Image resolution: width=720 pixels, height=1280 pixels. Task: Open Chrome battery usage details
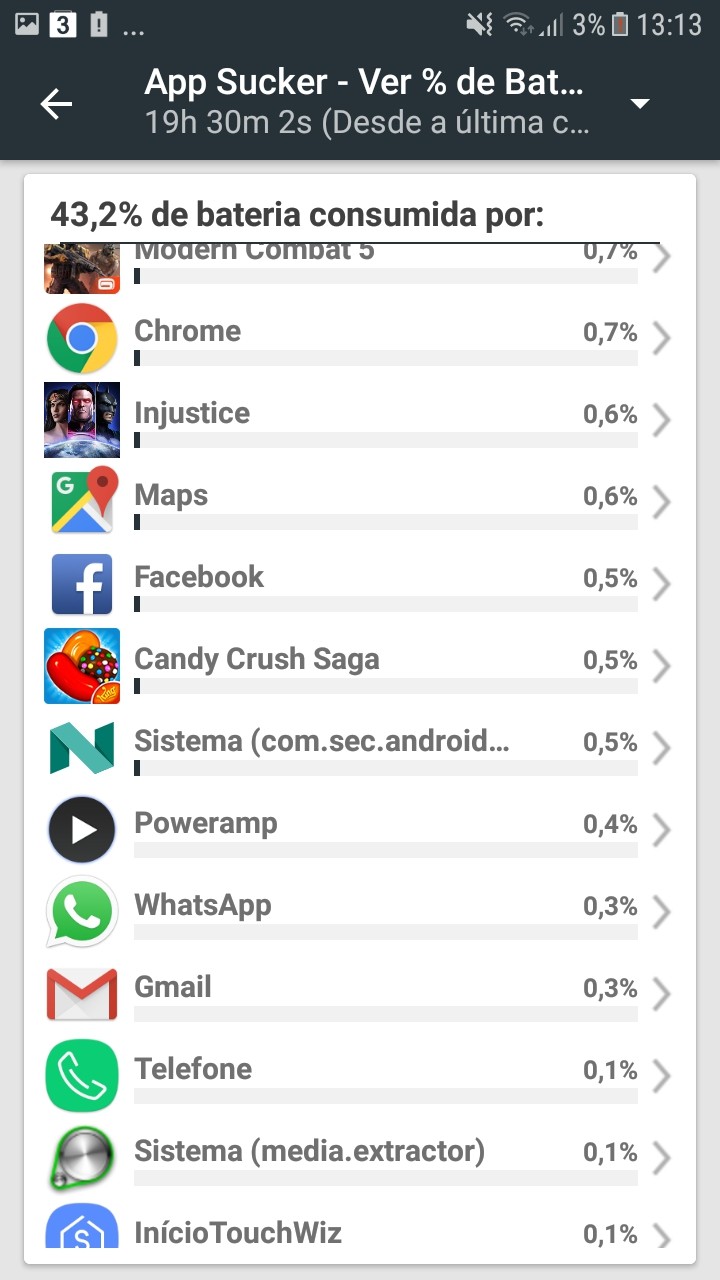[x=360, y=339]
